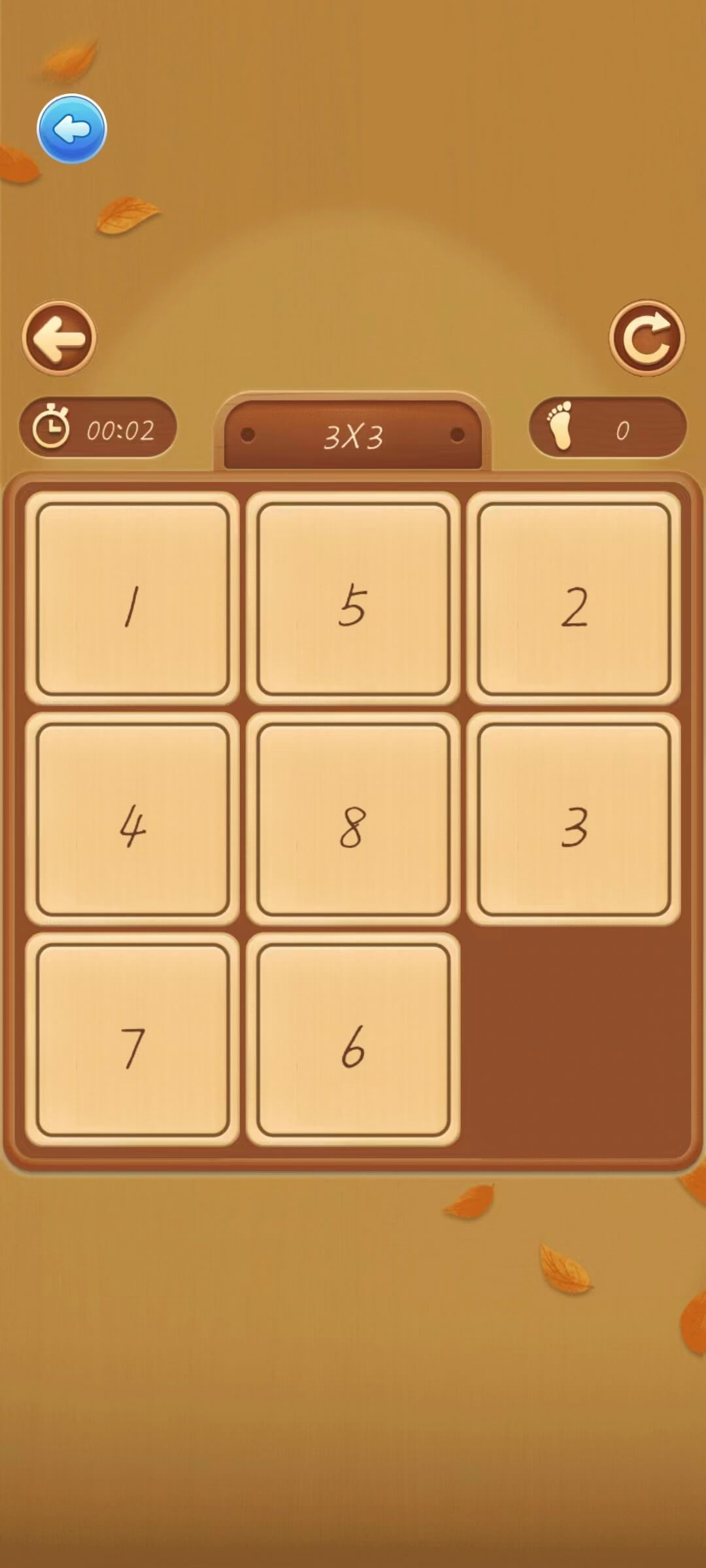Image resolution: width=706 pixels, height=1568 pixels.
Task: Select tile number 4
Action: click(x=132, y=819)
